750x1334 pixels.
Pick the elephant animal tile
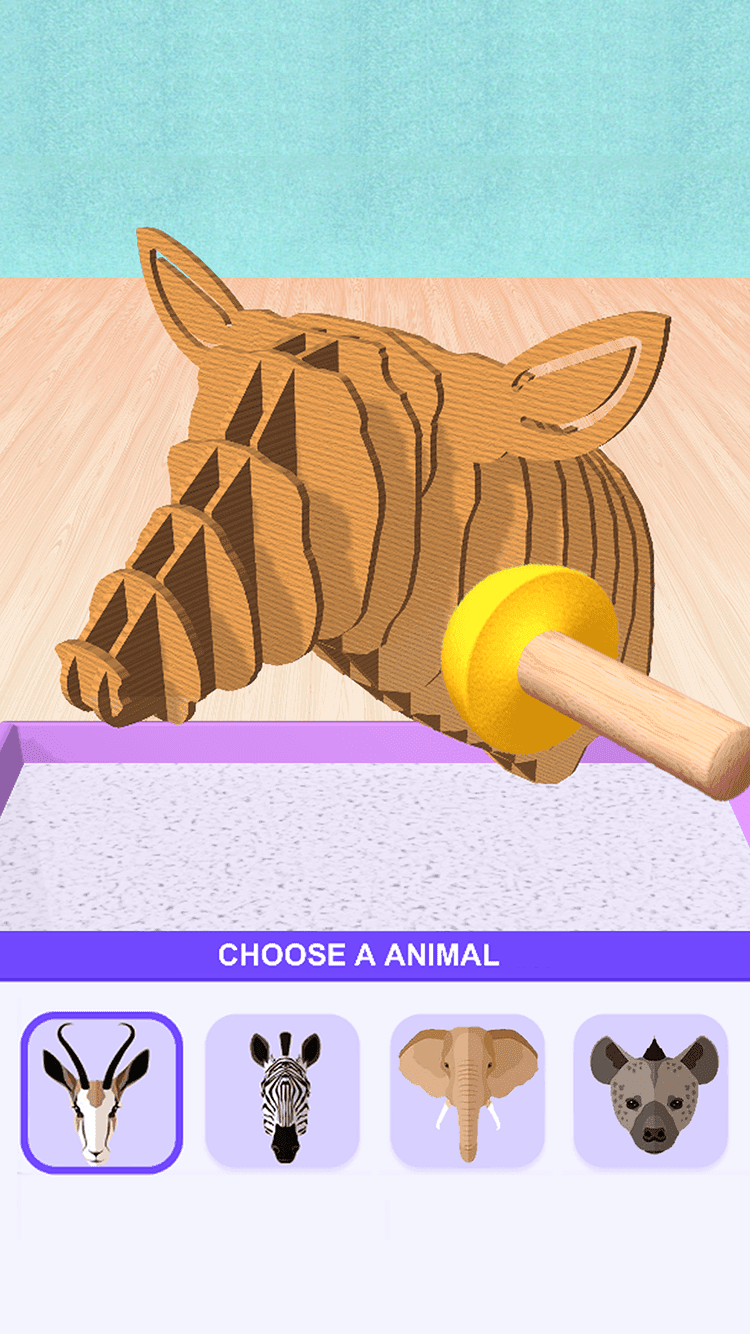pos(467,1092)
